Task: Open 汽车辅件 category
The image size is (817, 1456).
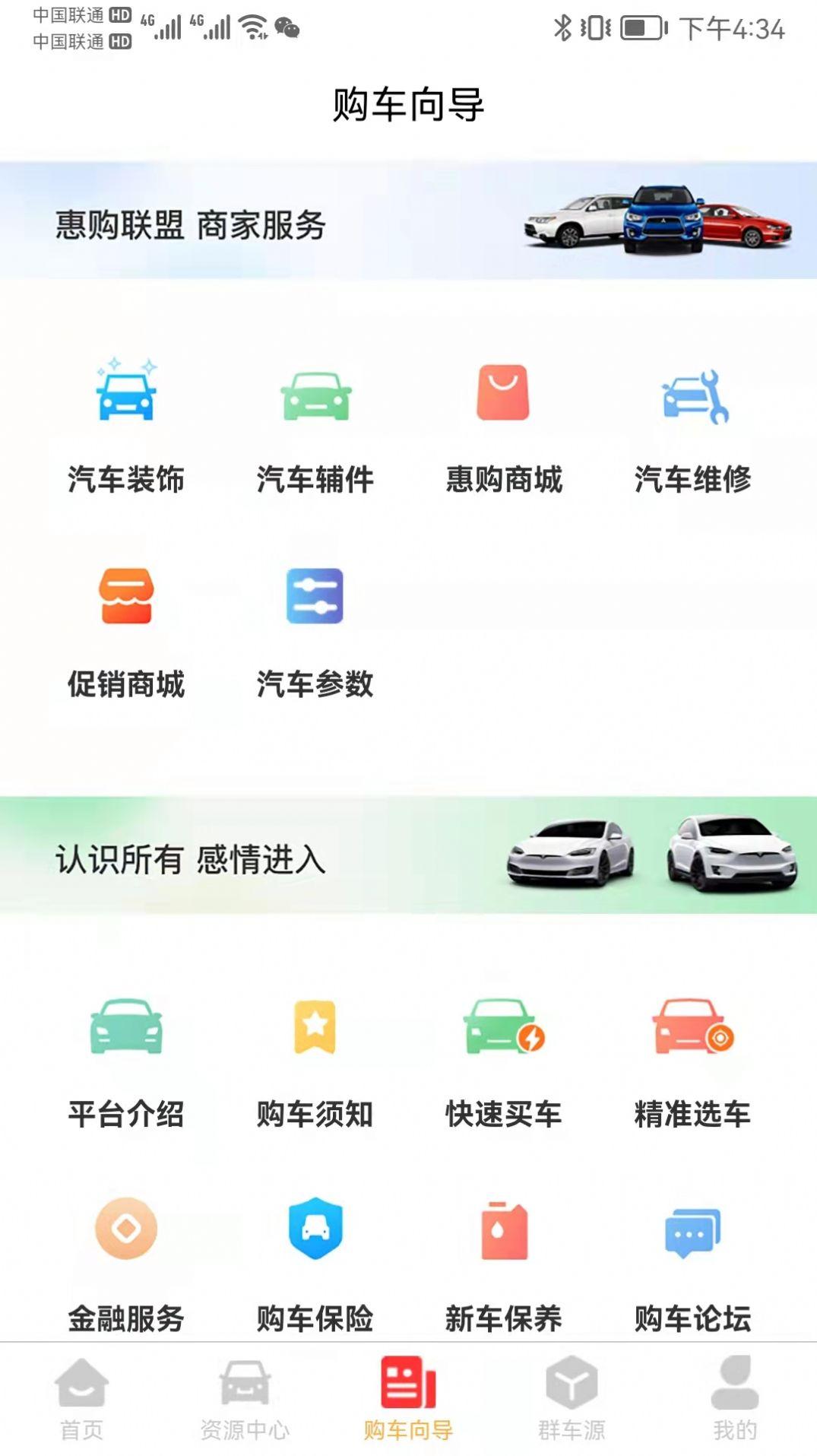Action: click(315, 426)
